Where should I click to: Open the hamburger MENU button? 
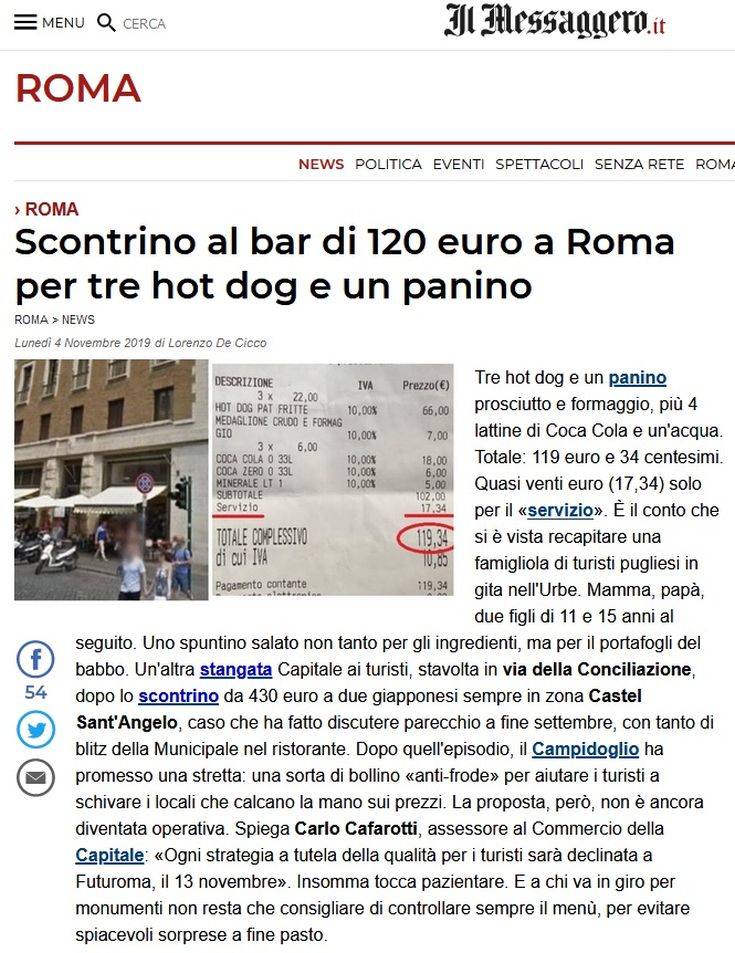[49, 23]
